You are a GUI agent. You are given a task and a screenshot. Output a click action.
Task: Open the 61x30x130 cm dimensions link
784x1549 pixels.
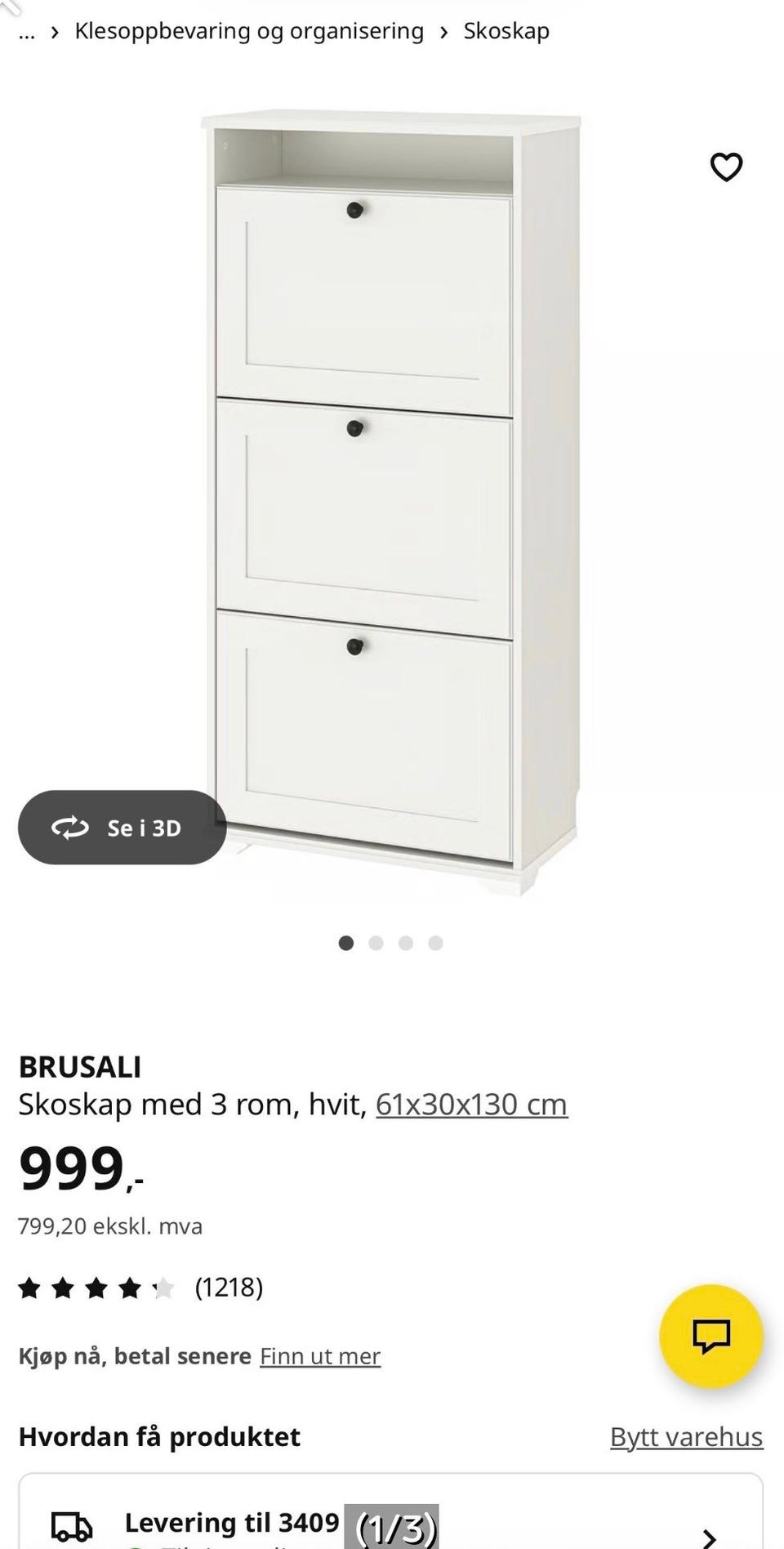coord(471,1104)
